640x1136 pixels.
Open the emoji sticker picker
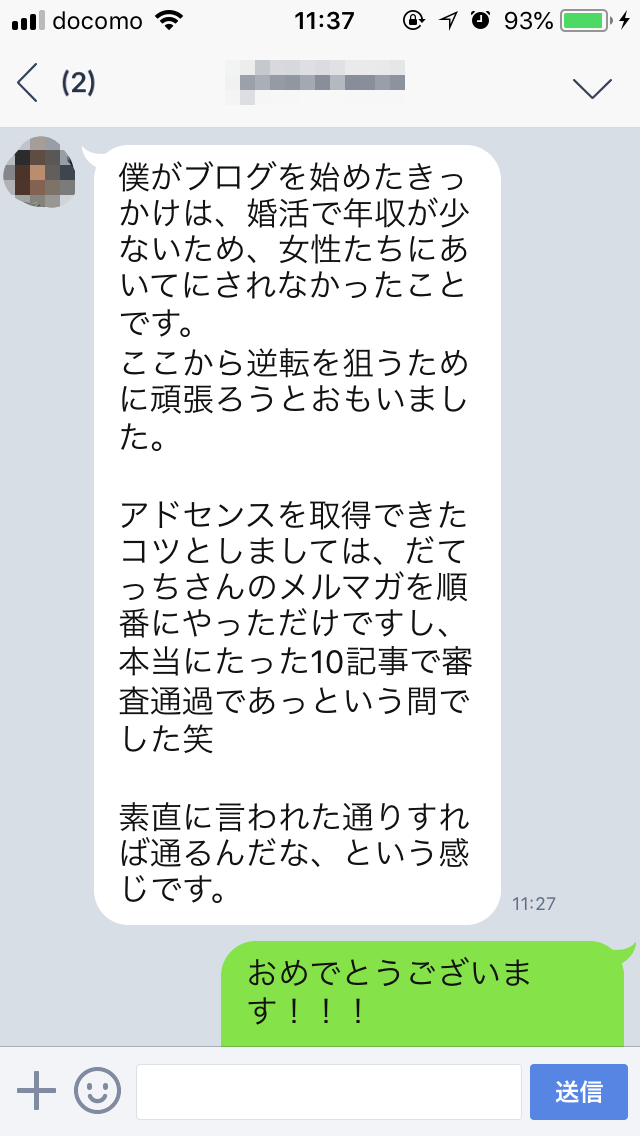[x=97, y=1090]
